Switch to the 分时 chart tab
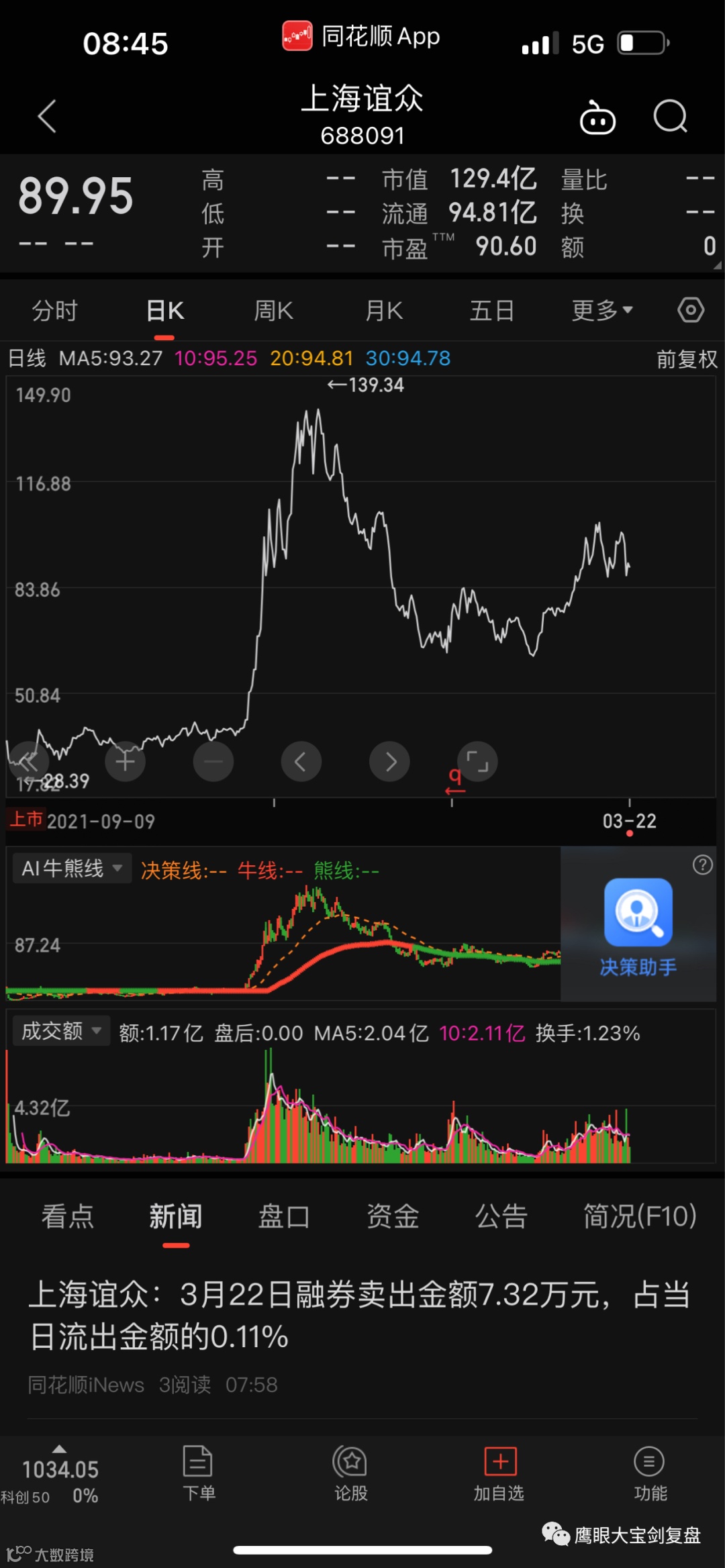Screen dimensions: 725x1568 (x=55, y=311)
